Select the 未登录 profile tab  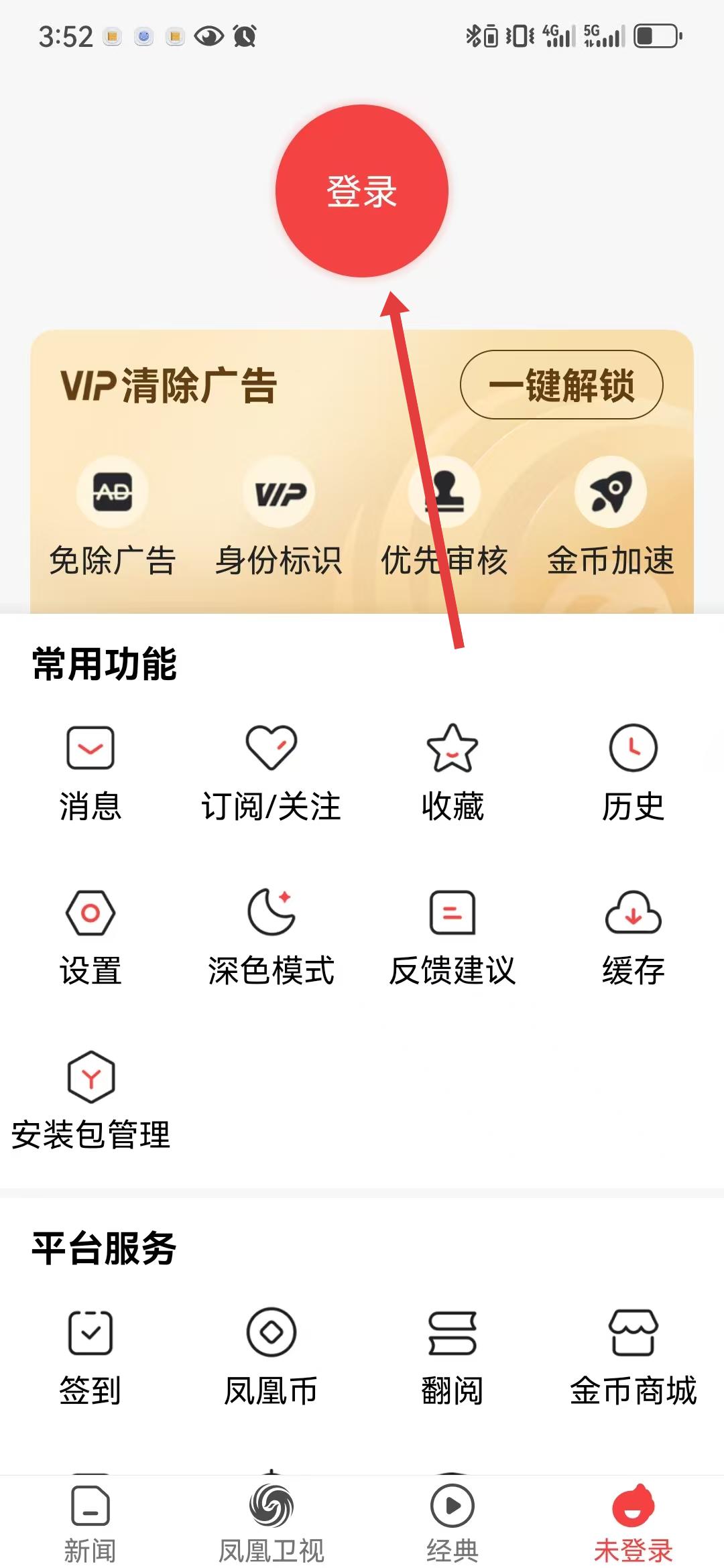pos(633,1522)
